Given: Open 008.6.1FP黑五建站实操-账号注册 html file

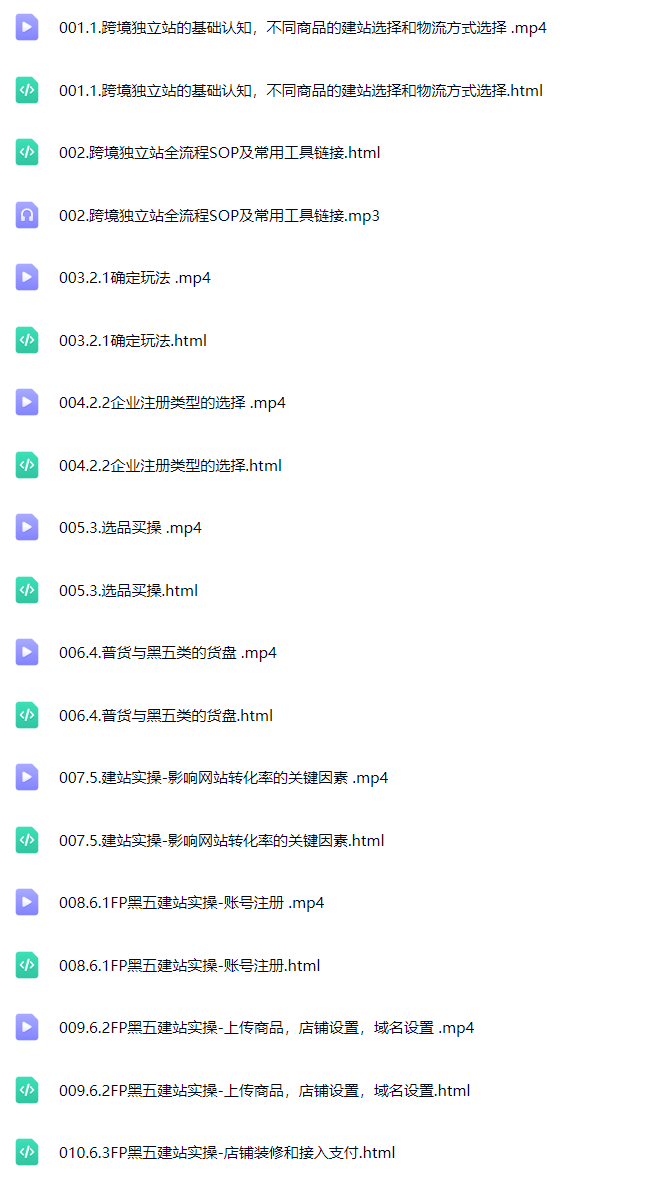Looking at the screenshot, I should (189, 966).
